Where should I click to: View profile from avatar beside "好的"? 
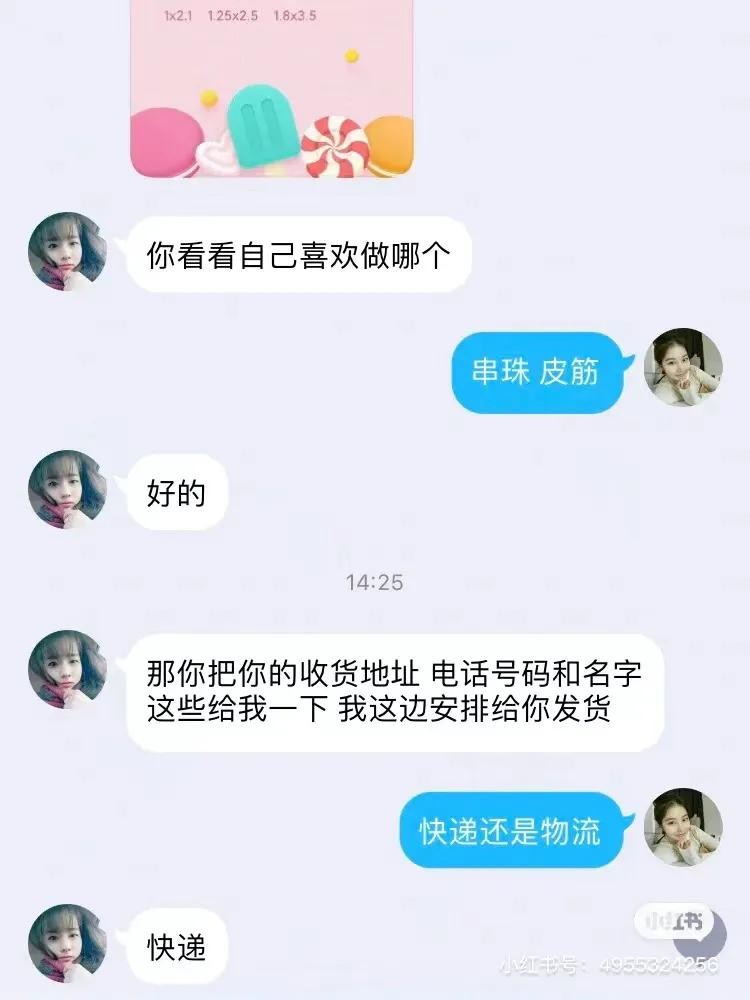click(x=67, y=490)
